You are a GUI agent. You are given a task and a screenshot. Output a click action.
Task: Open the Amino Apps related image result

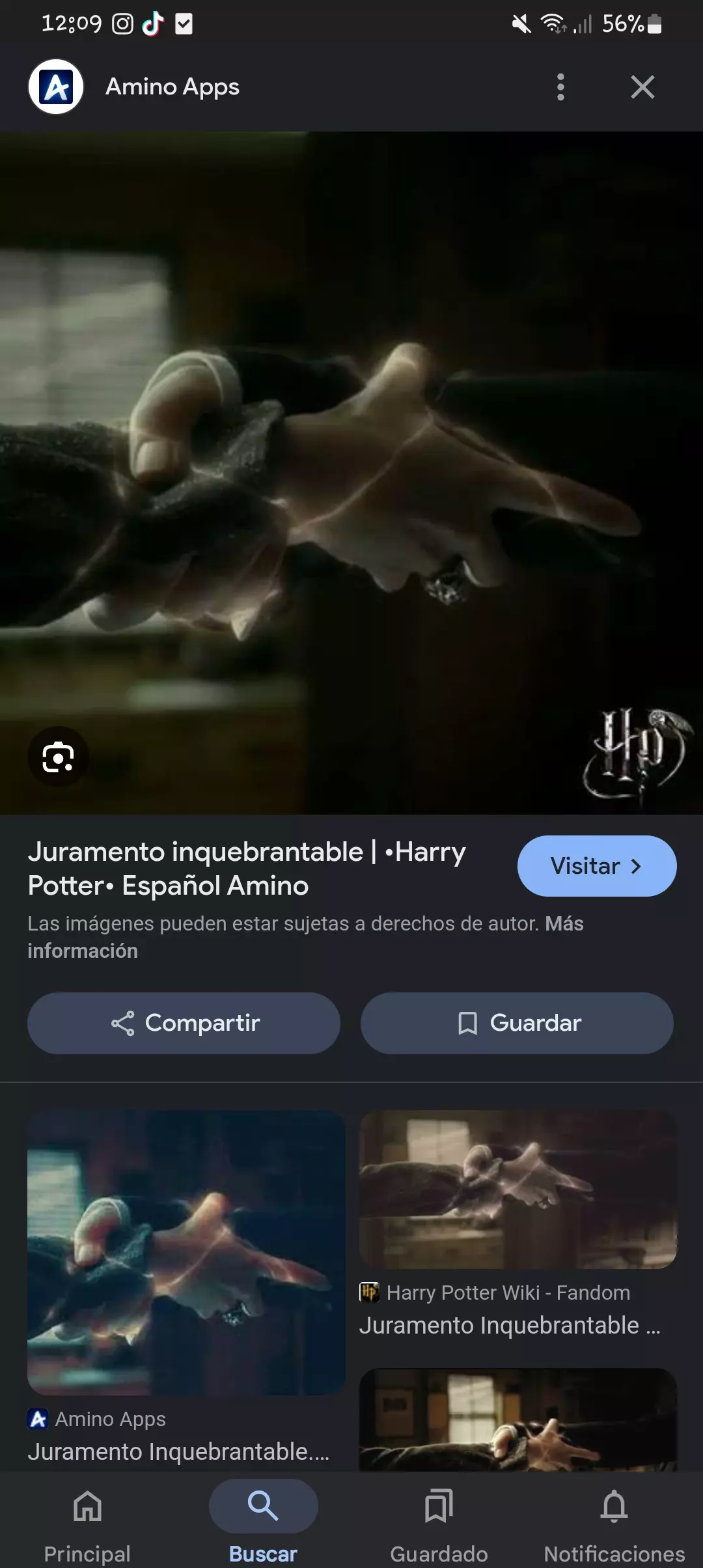186,1252
